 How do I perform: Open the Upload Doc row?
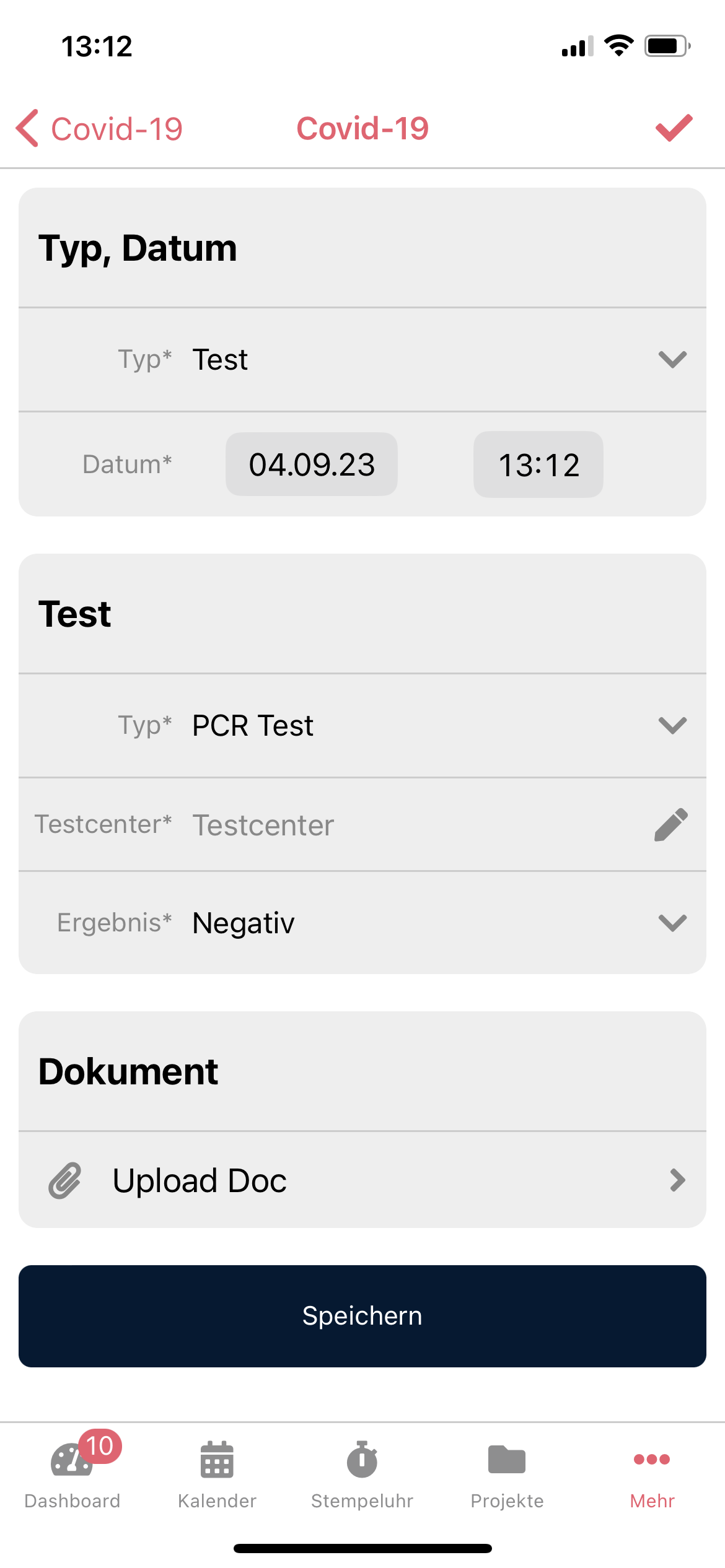[362, 1180]
